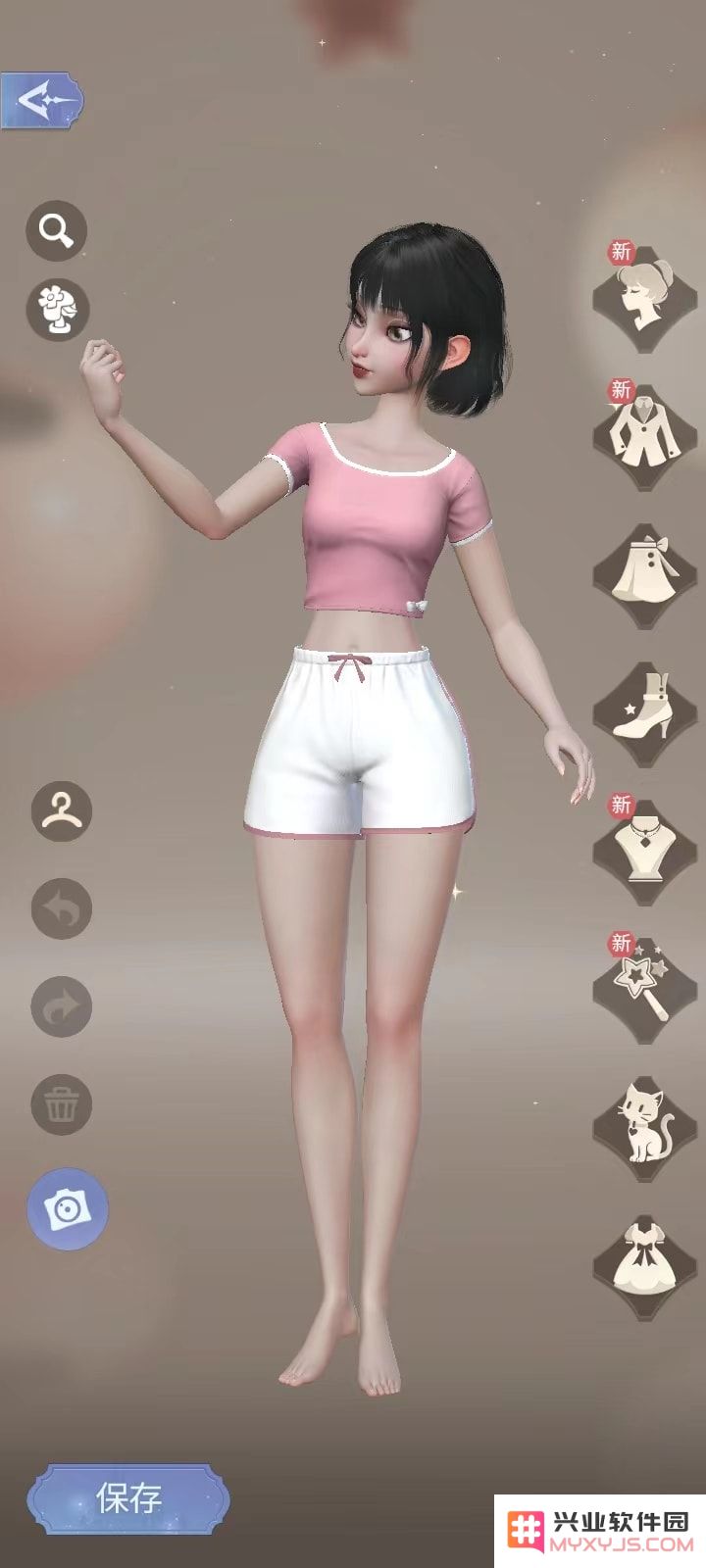Choose the high-heel shoes category
Viewport: 706px width, 1568px height.
pyautogui.click(x=644, y=713)
